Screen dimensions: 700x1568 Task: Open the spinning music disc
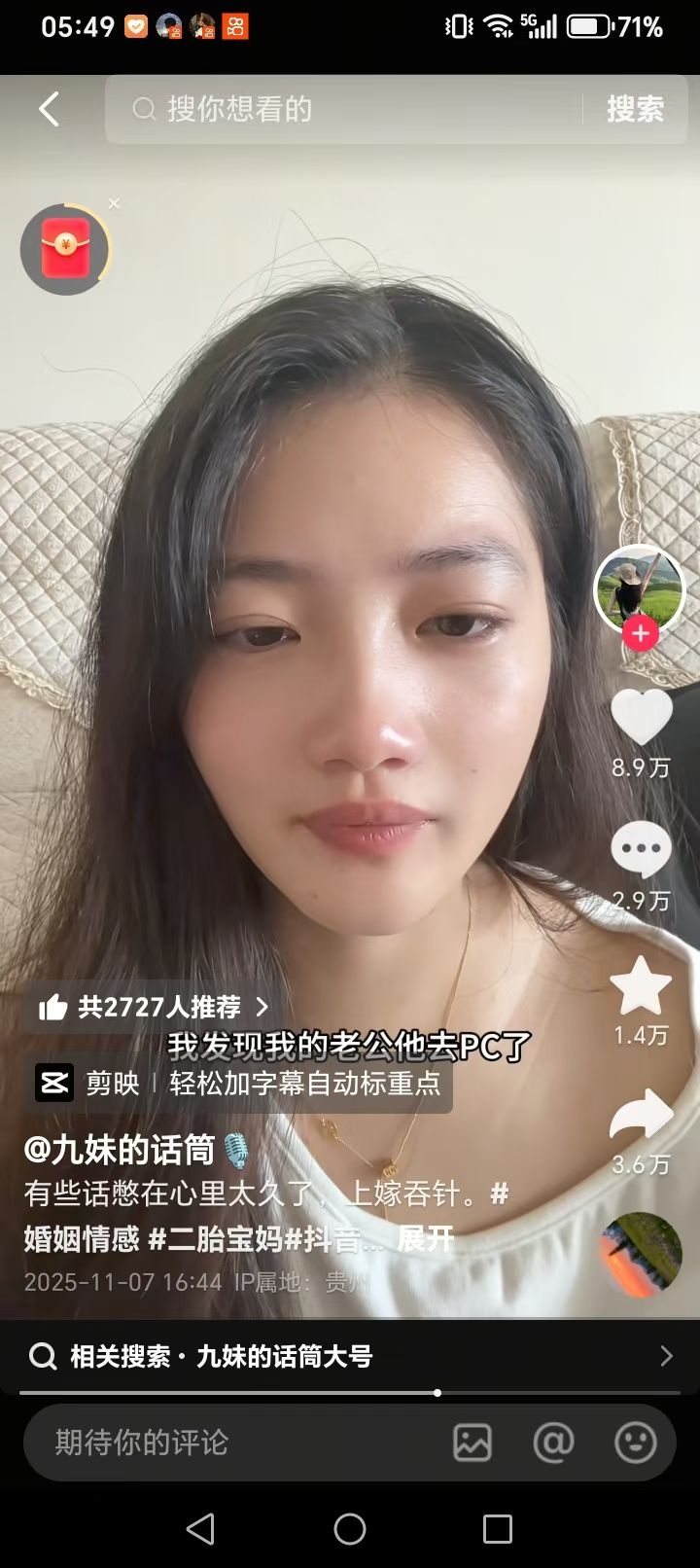pos(641,1254)
